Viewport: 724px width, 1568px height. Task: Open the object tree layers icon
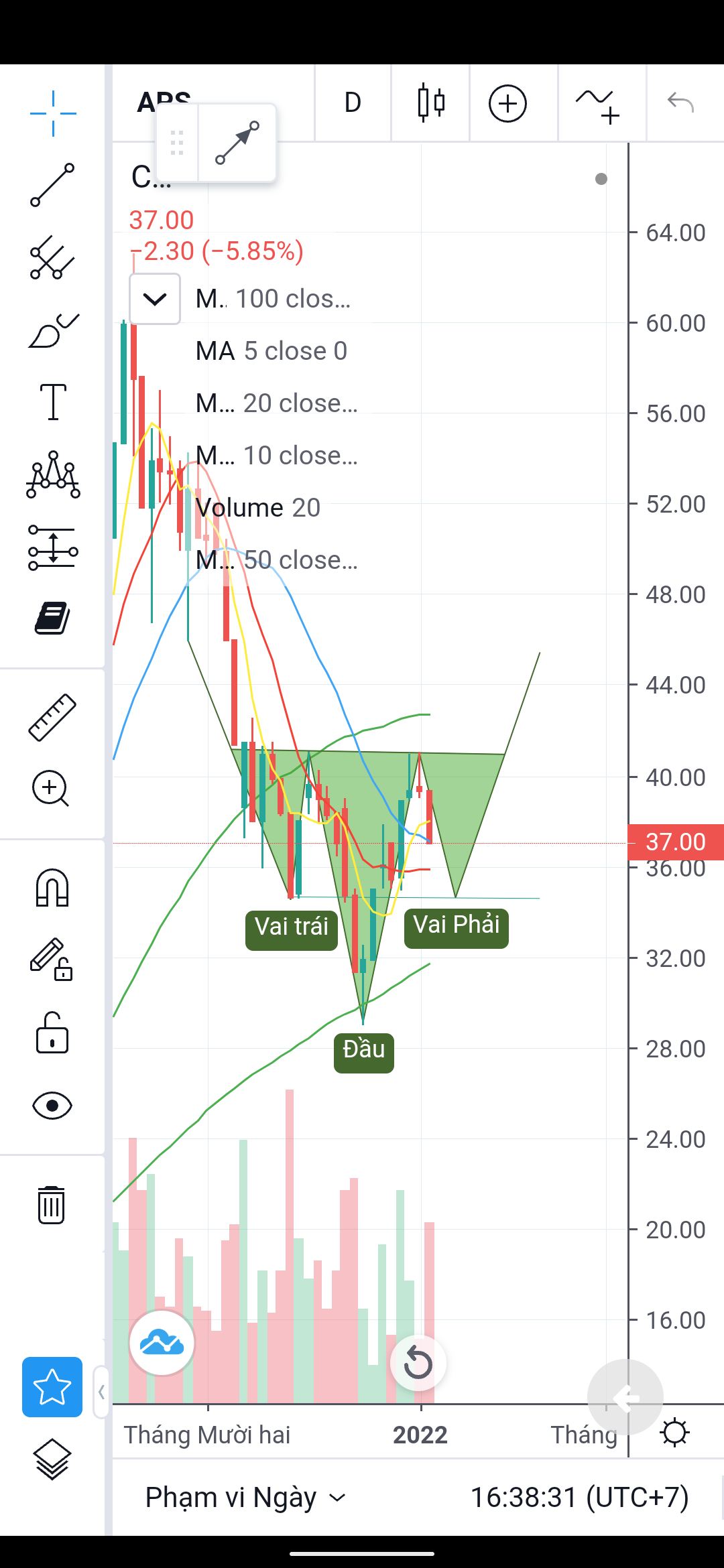(x=52, y=1459)
